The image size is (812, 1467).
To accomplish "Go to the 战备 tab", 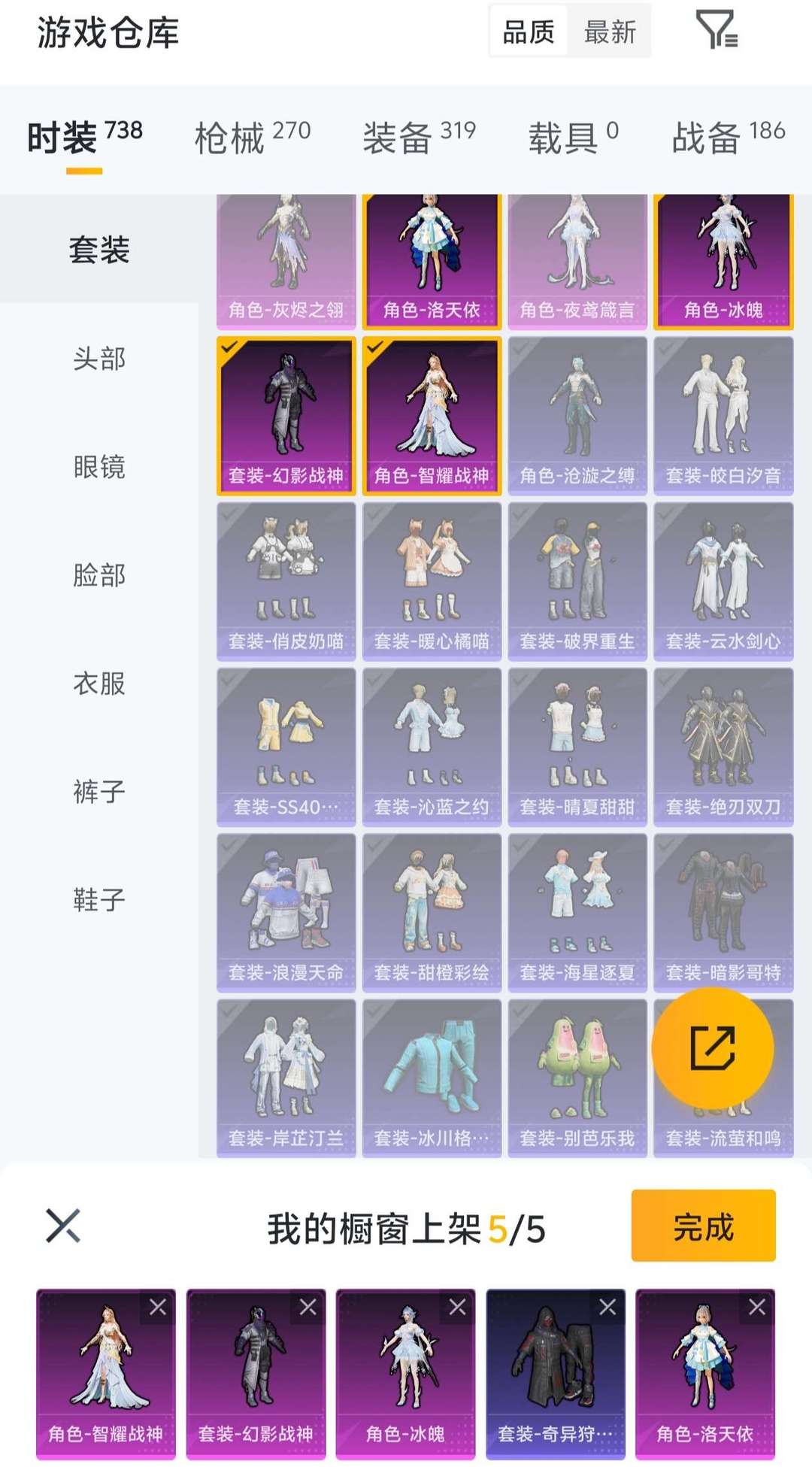I will (728, 138).
